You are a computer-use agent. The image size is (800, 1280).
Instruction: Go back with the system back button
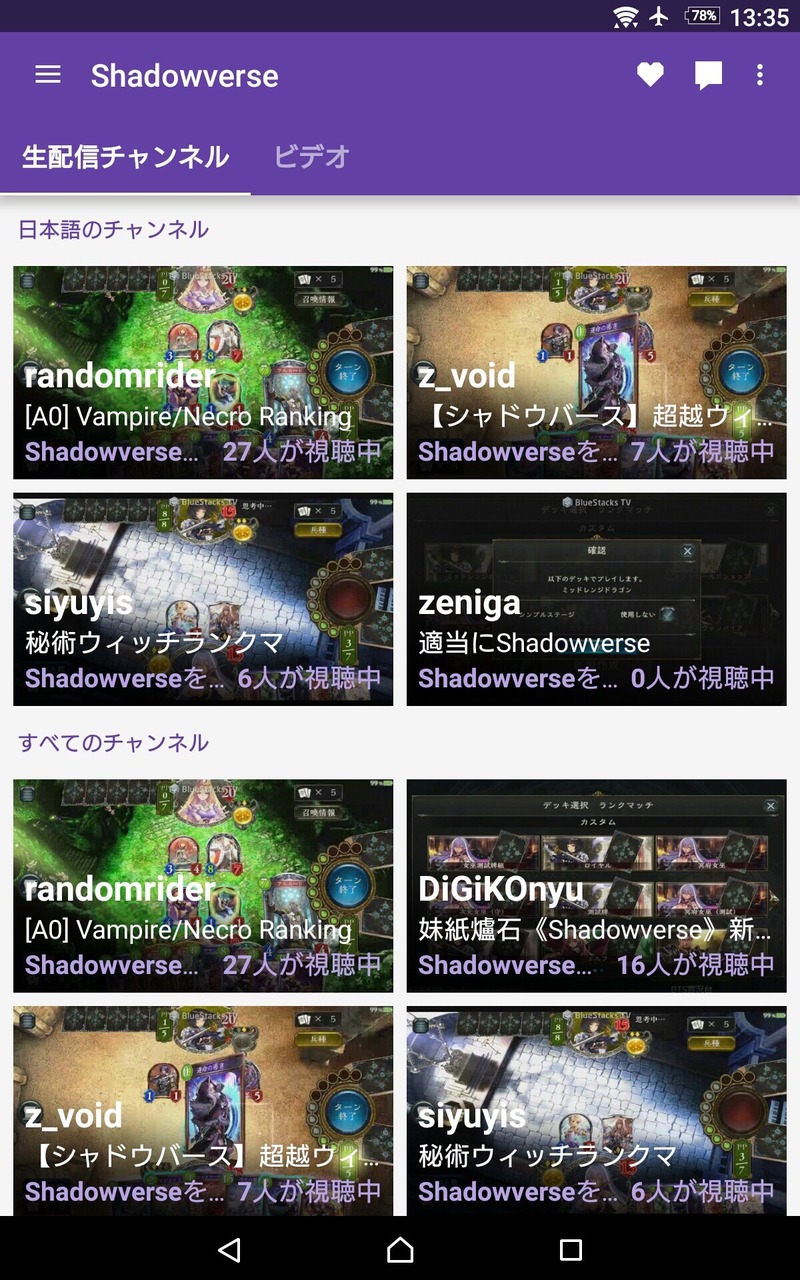tap(229, 1249)
